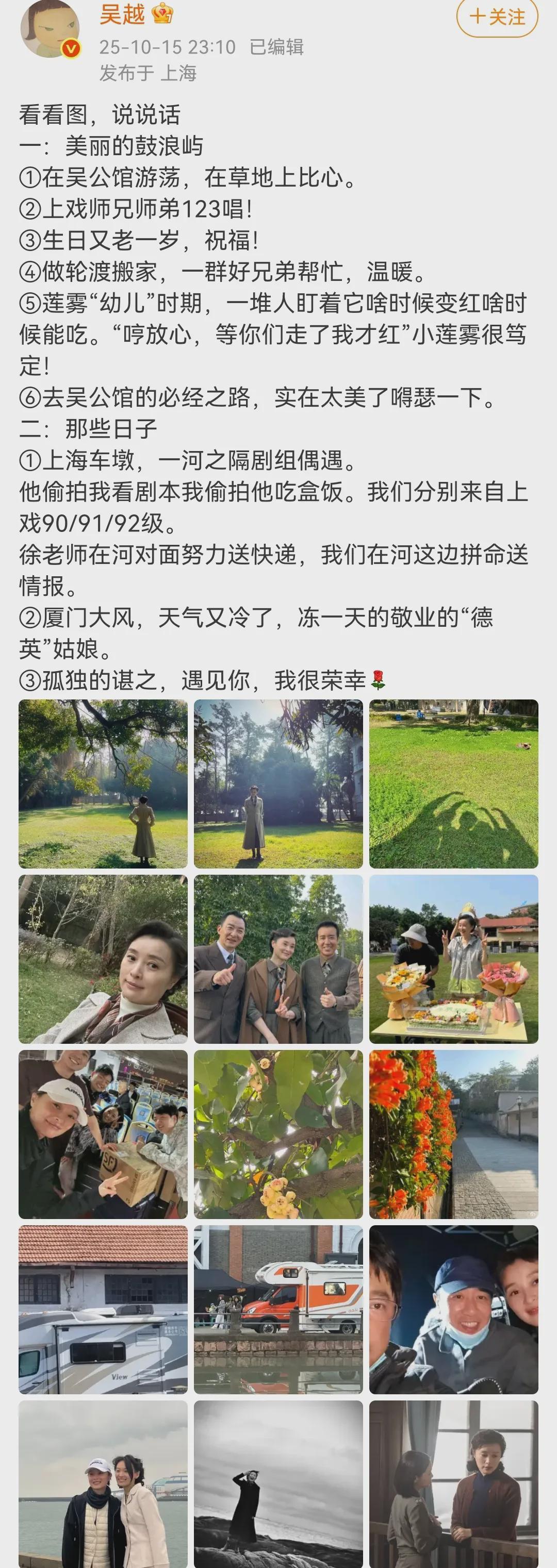Open photo of orange camper by river
The height and width of the screenshot is (1568, 557).
[x=278, y=1309]
